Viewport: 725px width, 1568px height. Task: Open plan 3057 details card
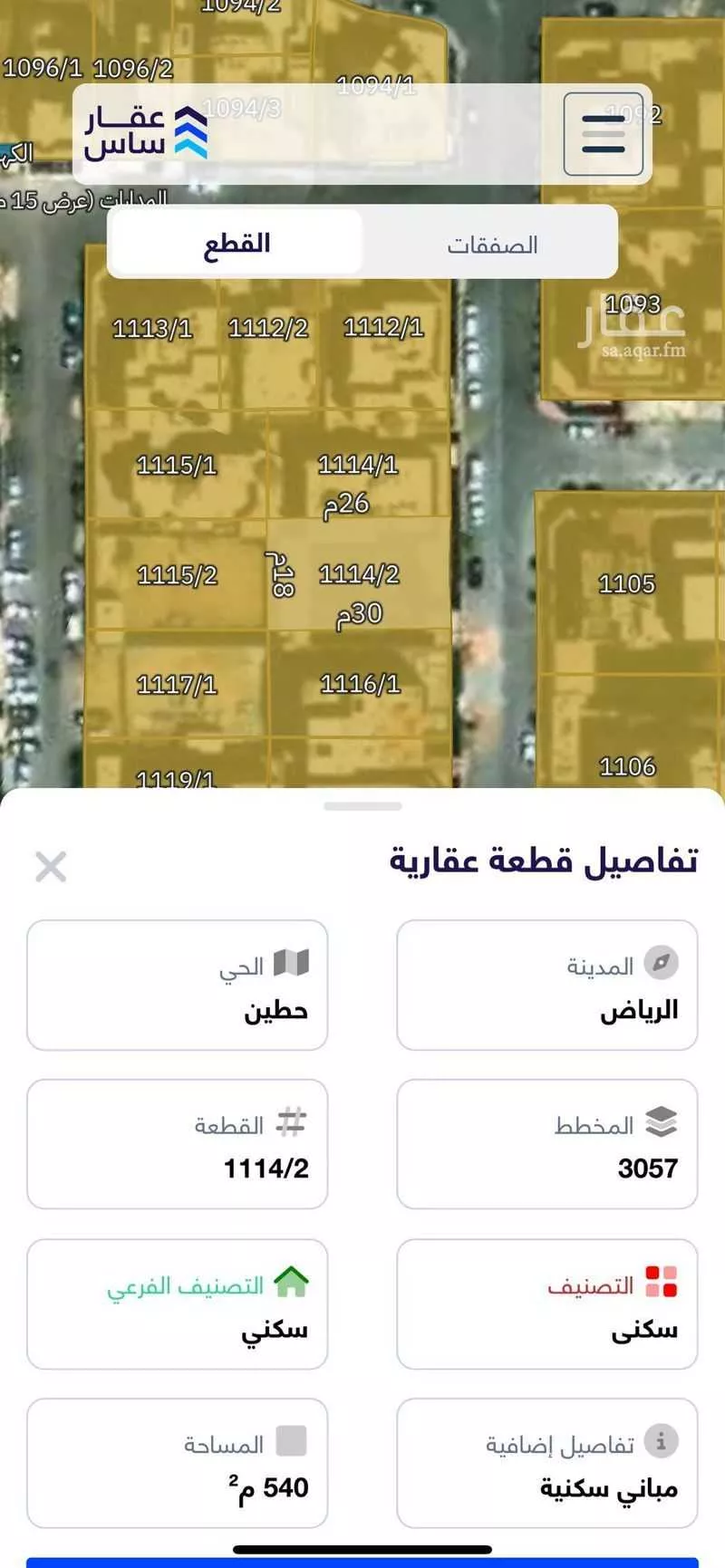point(546,1146)
